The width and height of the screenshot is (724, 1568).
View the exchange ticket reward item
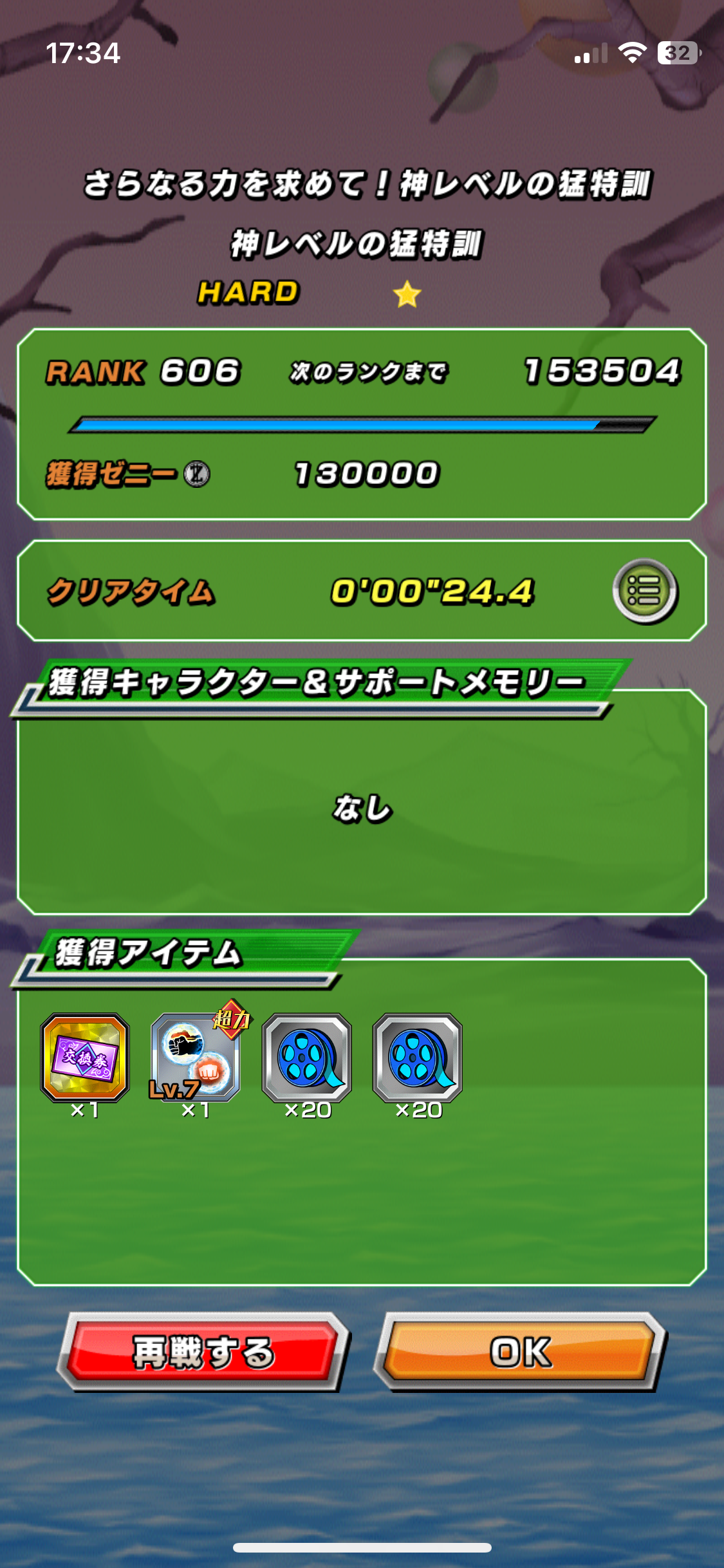(85, 1058)
